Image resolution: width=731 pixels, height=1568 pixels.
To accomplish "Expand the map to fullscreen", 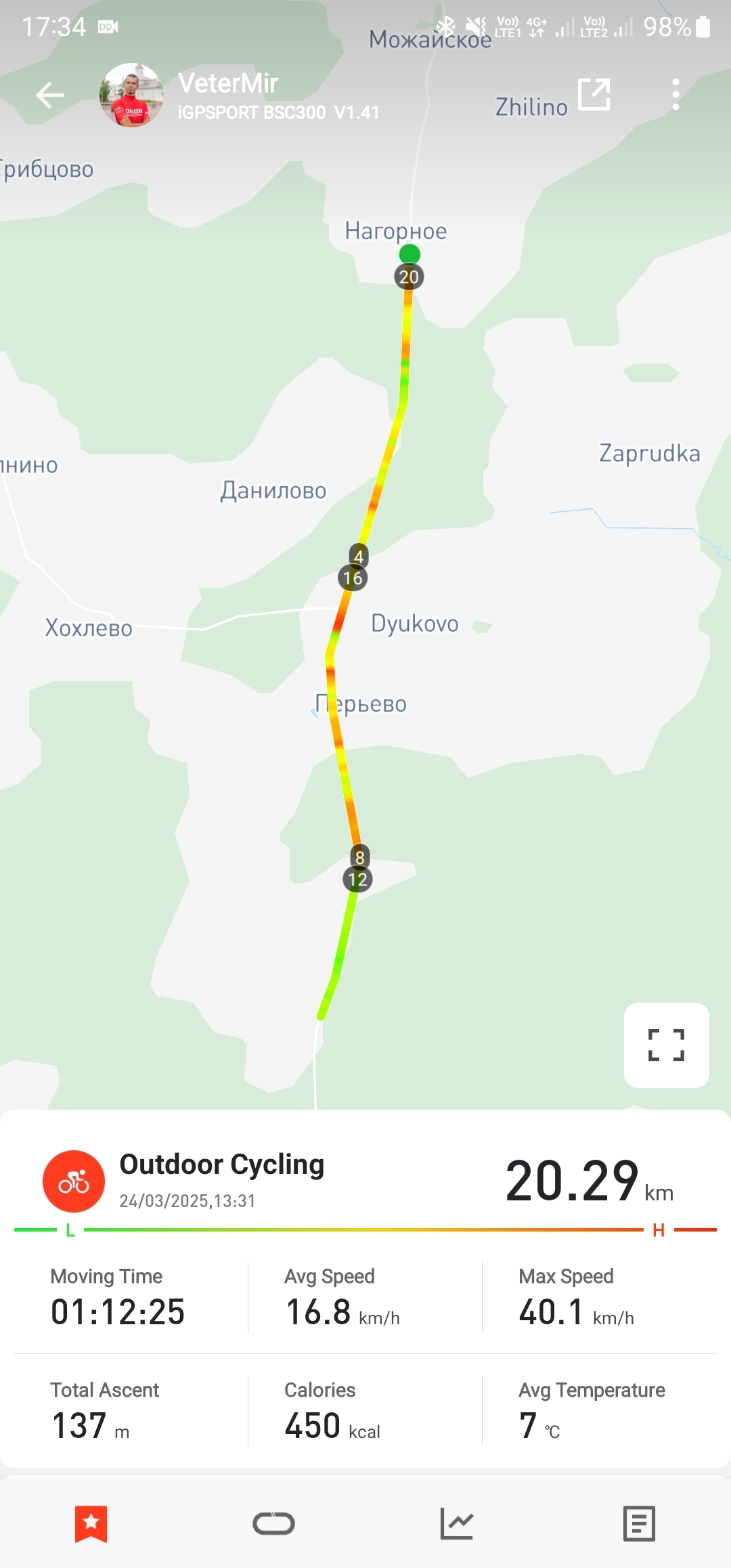I will pos(666,1045).
